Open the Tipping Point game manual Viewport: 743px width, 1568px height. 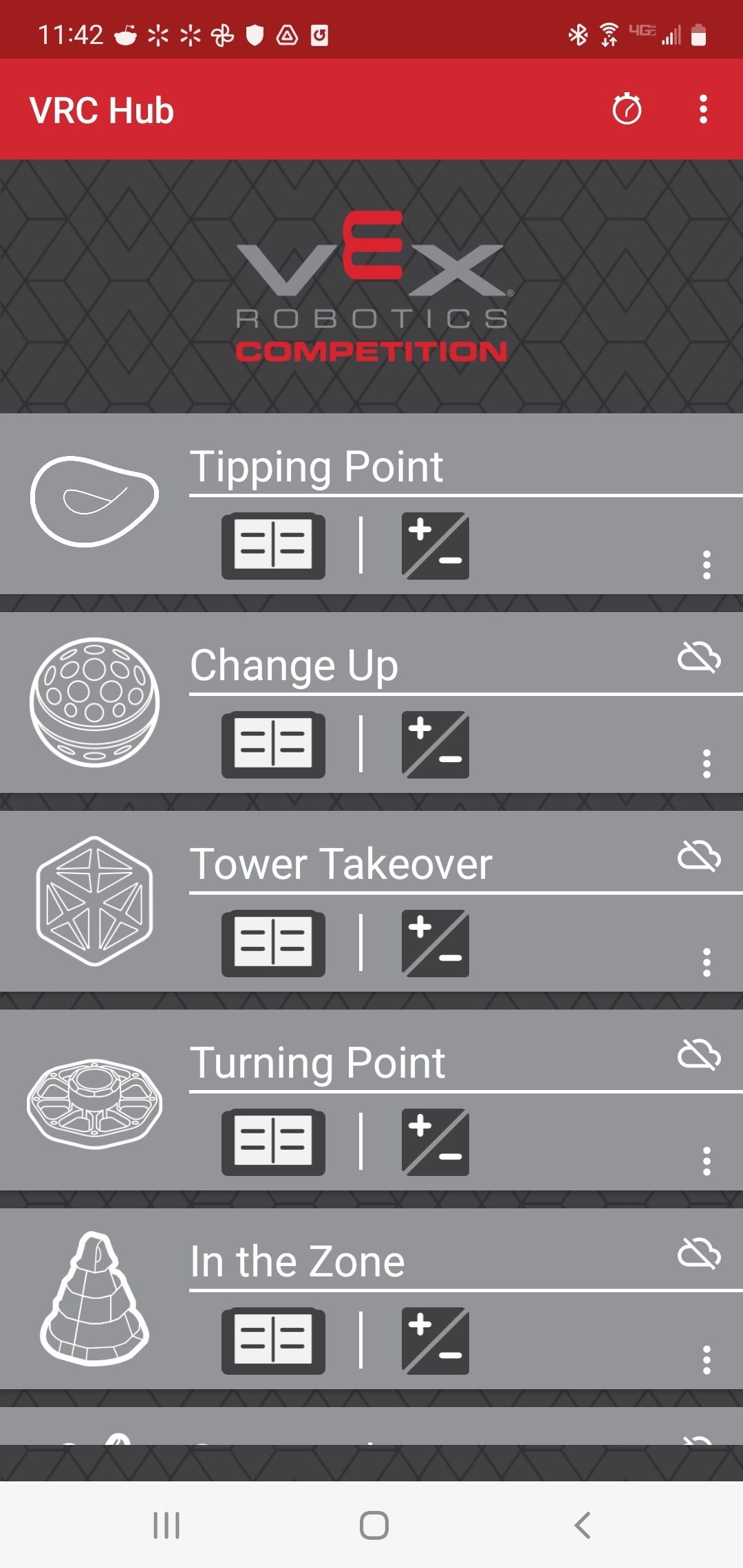click(273, 546)
